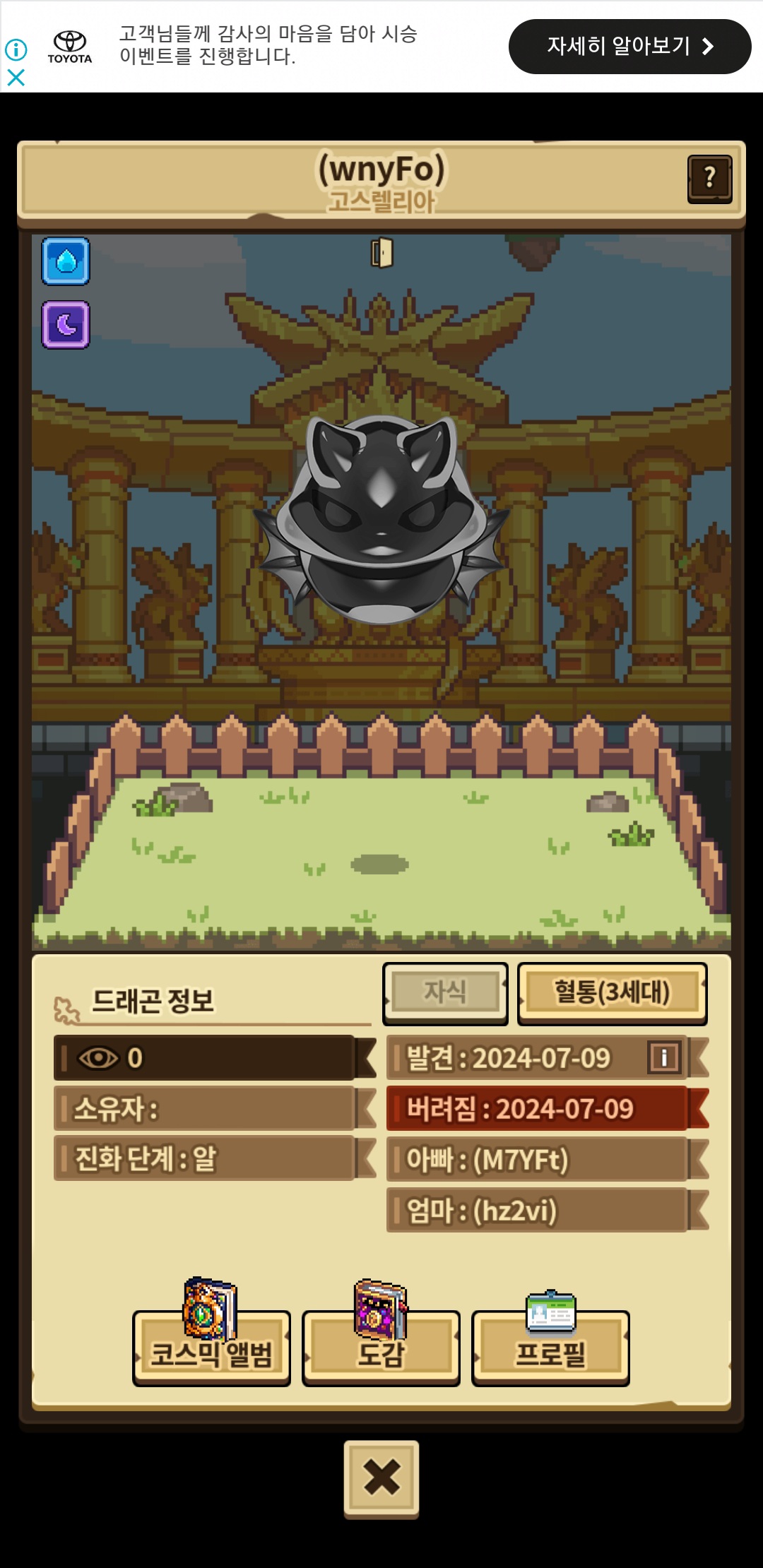Tap the moon element icon

coord(66,325)
